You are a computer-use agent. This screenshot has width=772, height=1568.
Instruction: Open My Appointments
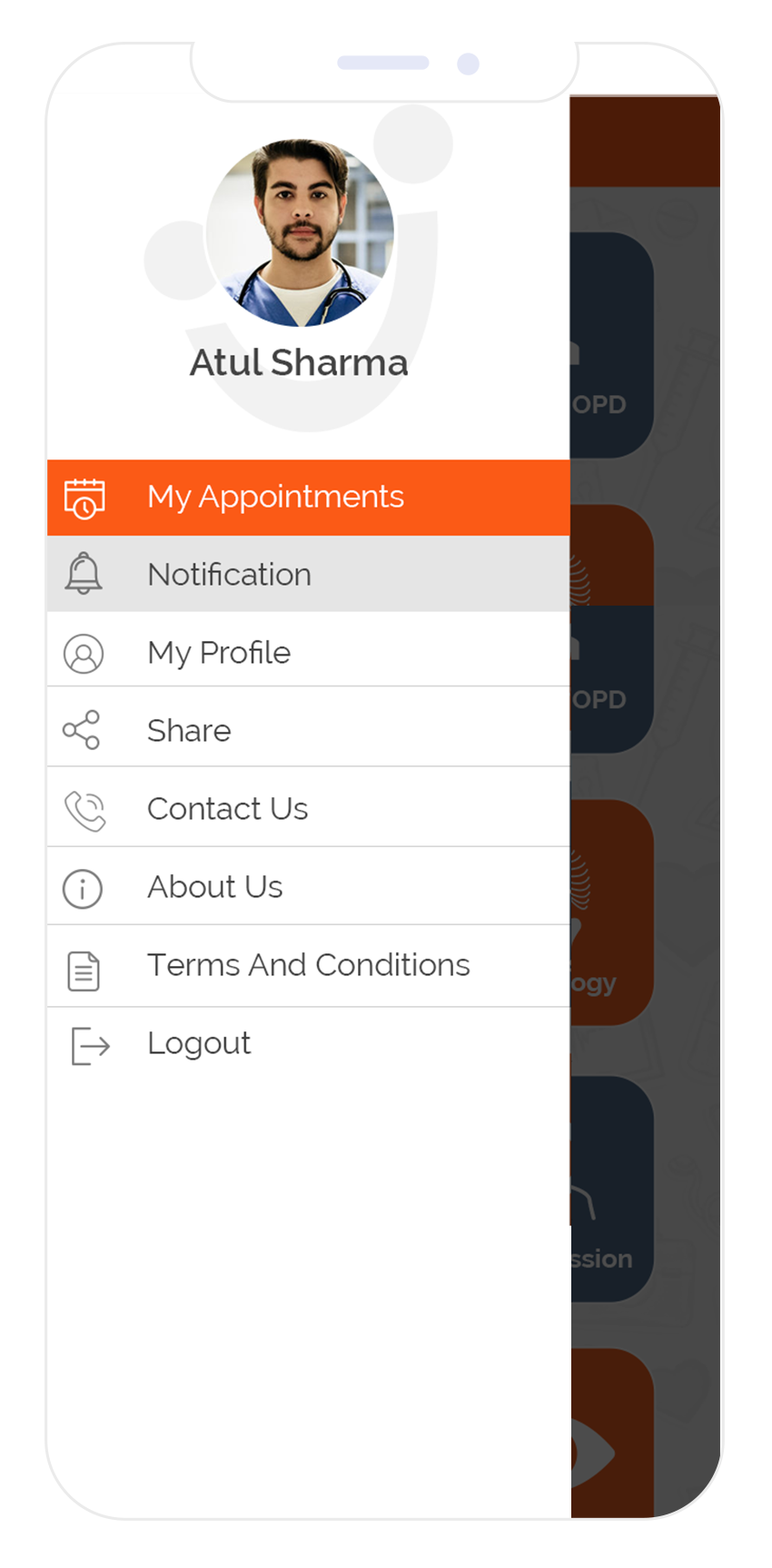tap(275, 497)
